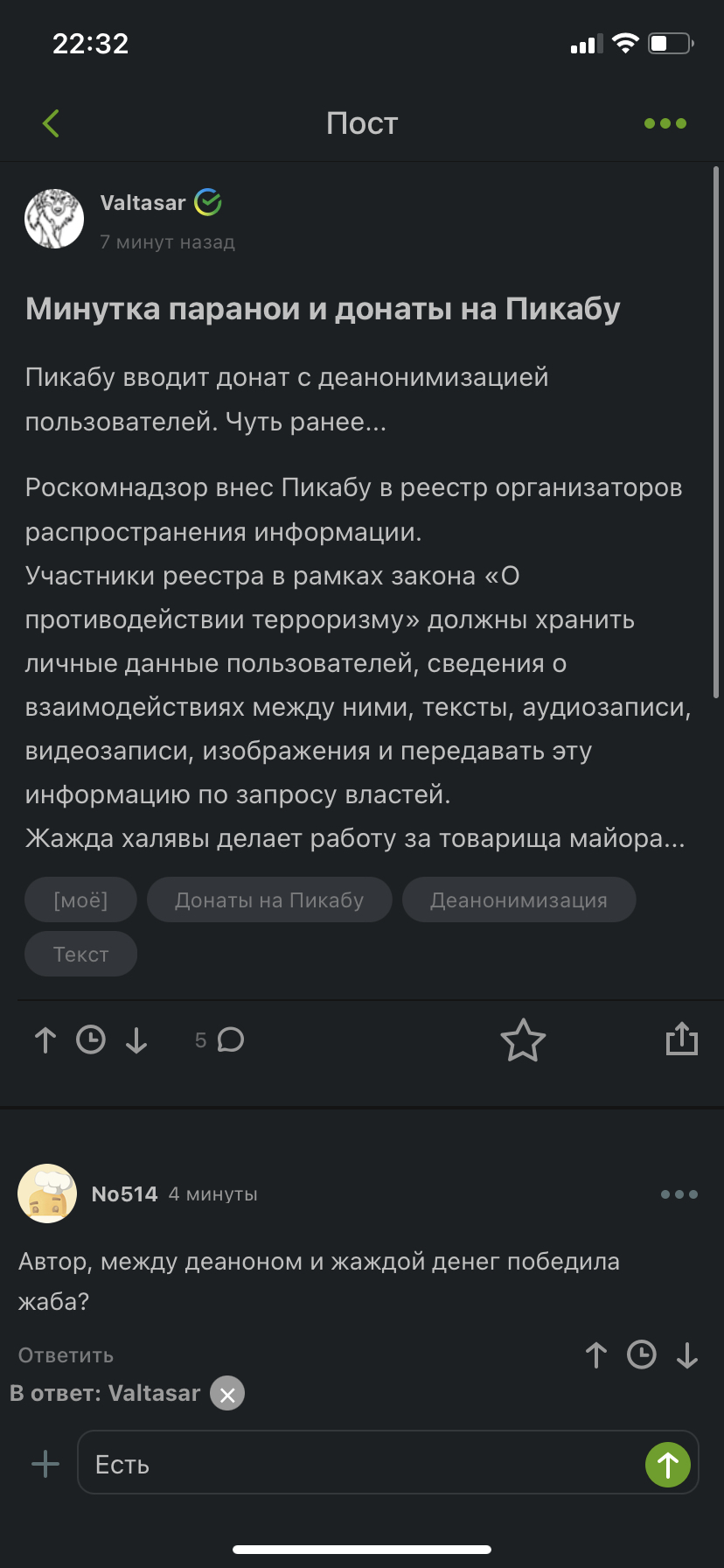Screen dimensions: 724x1568
Task: Go back using the green arrow
Action: click(x=51, y=123)
